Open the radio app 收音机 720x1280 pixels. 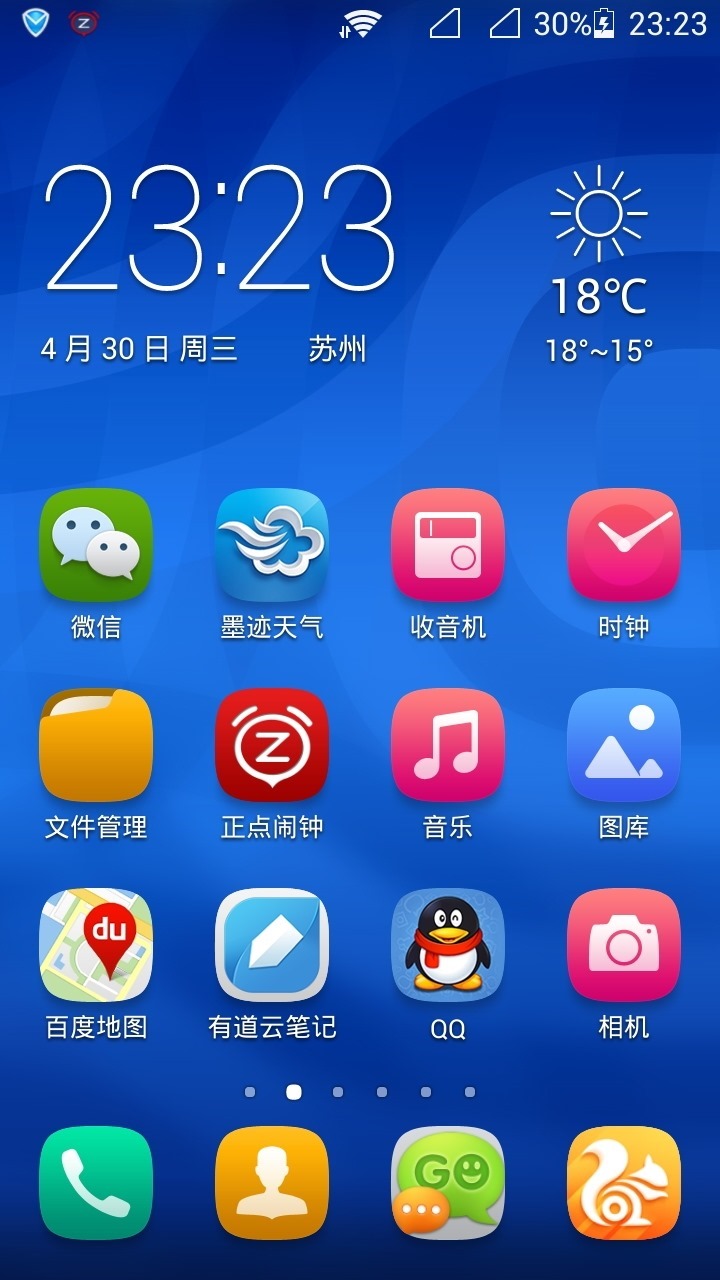[448, 545]
